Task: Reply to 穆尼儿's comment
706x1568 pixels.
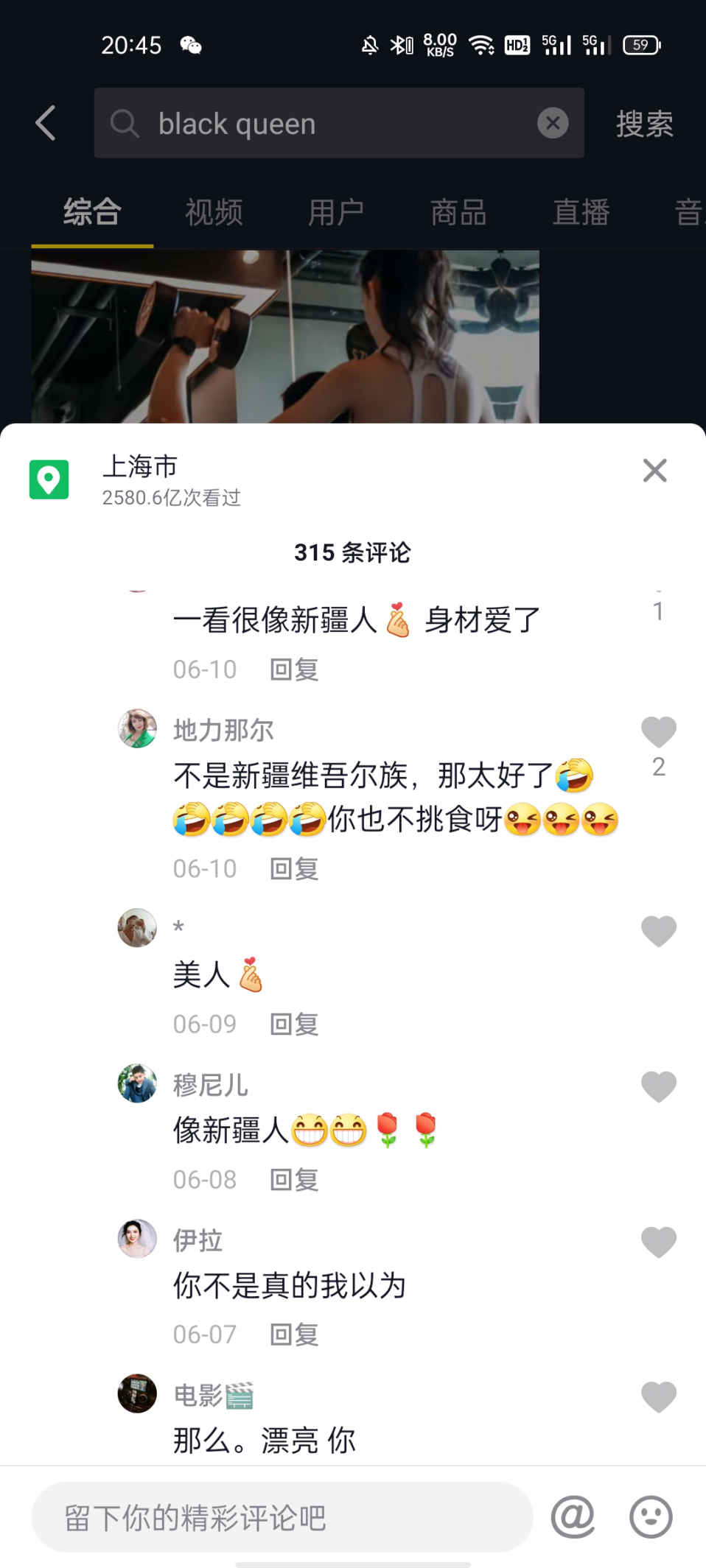Action: point(293,1180)
